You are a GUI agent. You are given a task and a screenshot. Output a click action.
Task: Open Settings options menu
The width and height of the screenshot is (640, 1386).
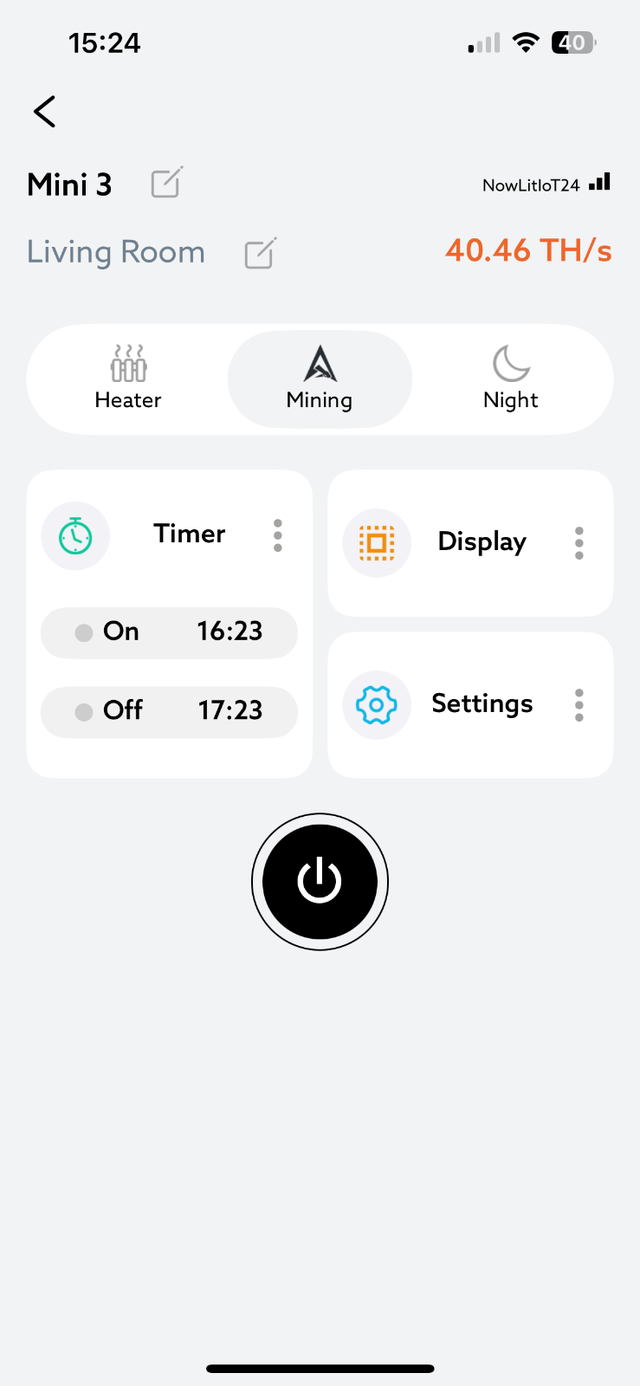(579, 705)
